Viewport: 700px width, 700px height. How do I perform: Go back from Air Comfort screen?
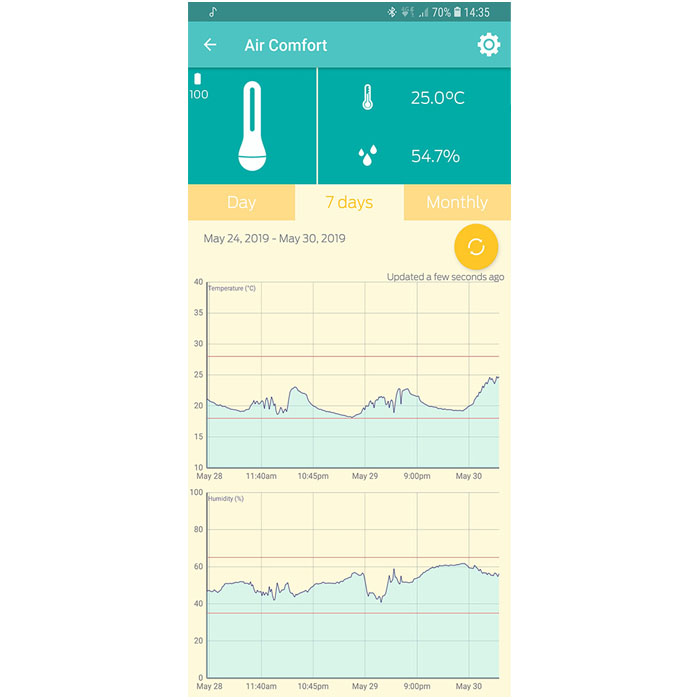click(210, 45)
